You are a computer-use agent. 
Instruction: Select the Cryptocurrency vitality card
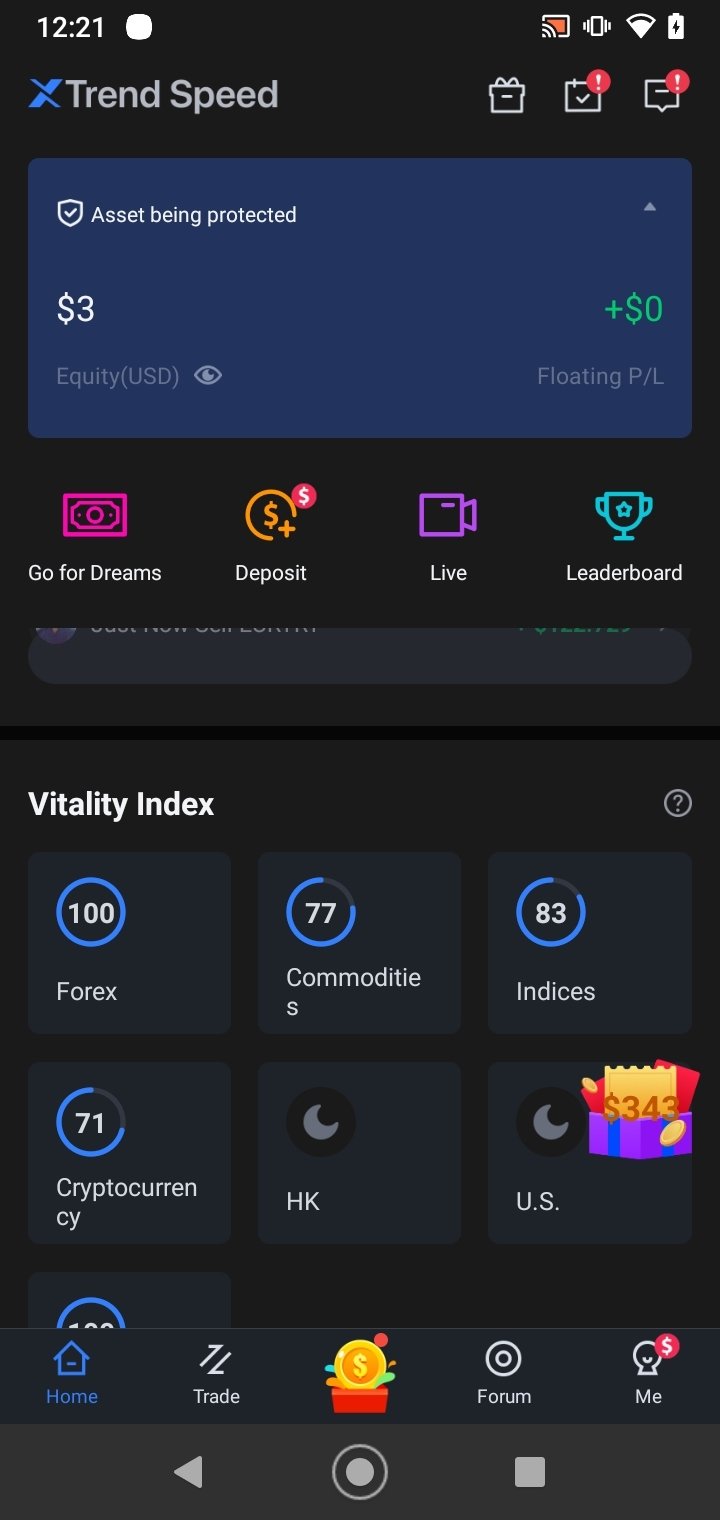pos(129,1153)
